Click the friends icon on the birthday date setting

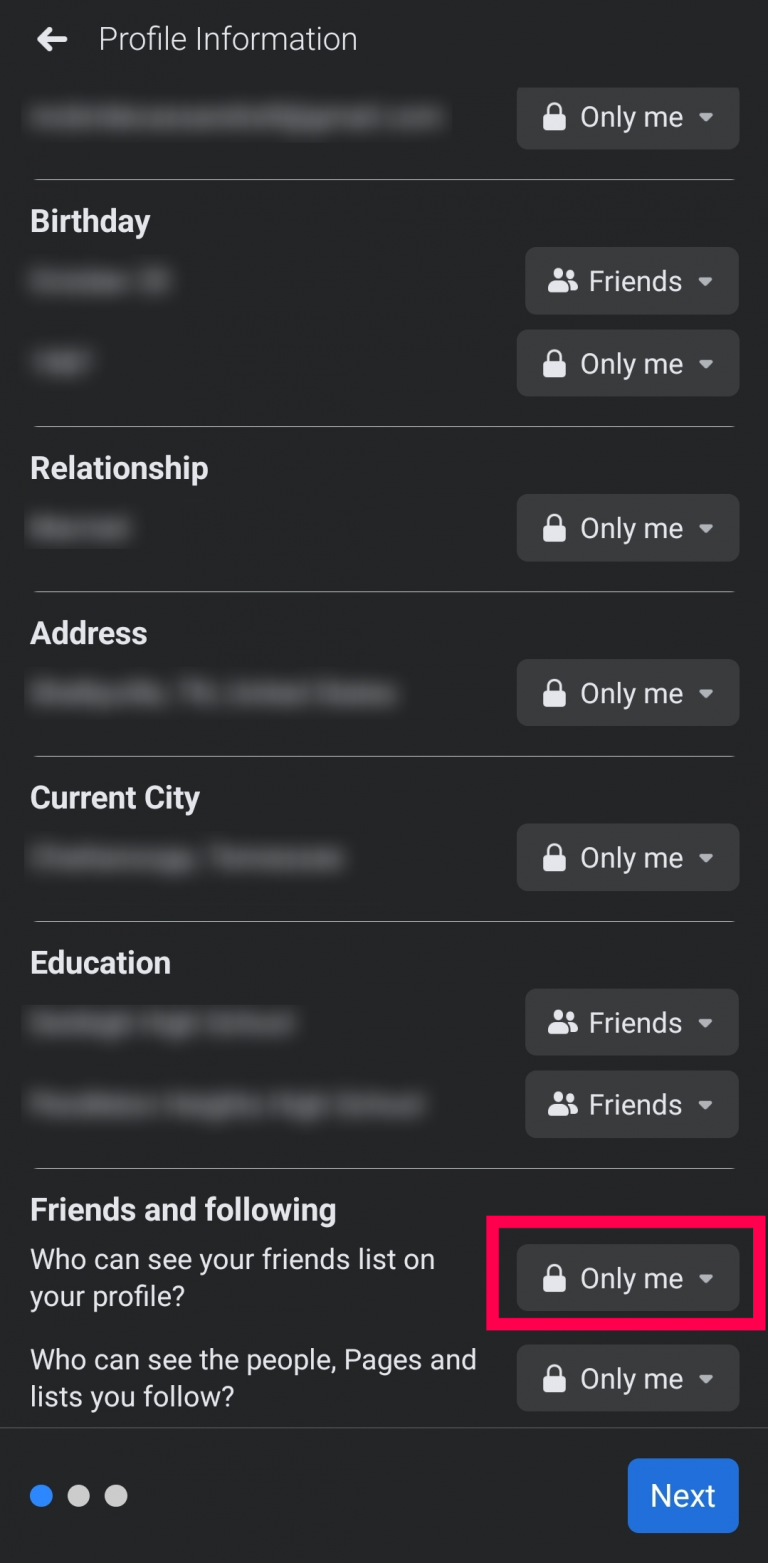(x=565, y=281)
